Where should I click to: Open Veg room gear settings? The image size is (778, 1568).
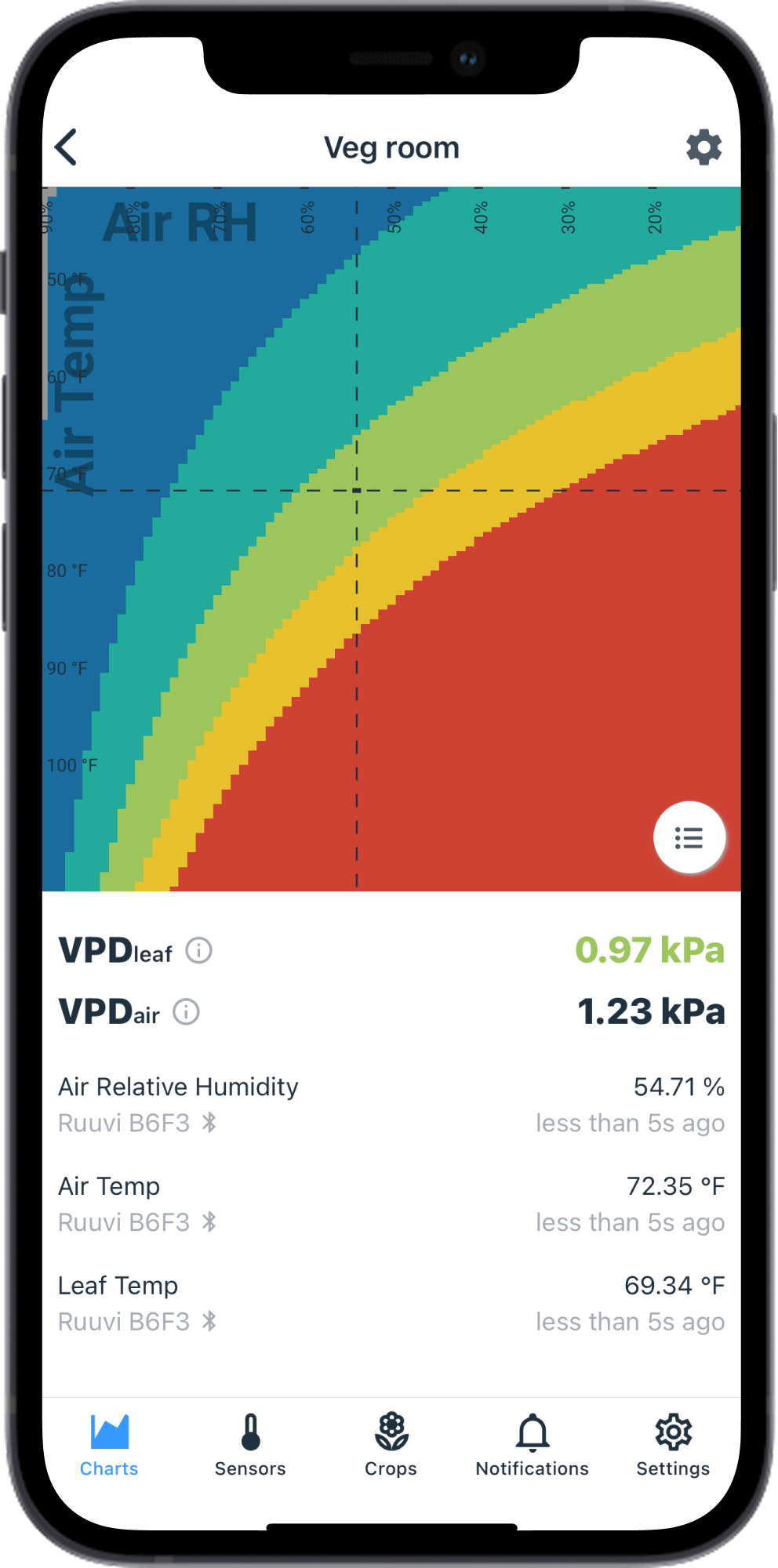point(703,147)
